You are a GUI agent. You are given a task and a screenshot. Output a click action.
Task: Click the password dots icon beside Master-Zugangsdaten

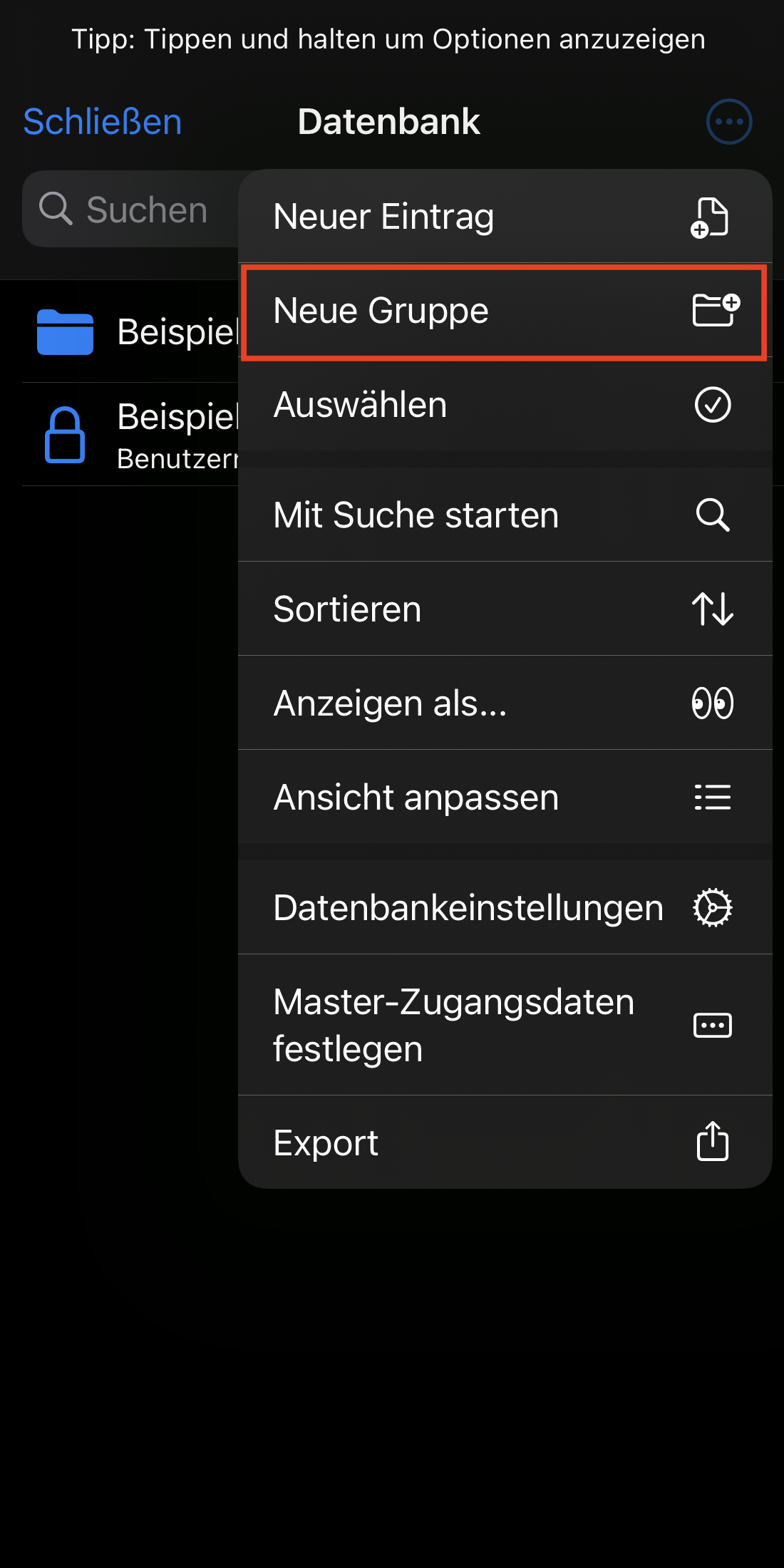[713, 1025]
